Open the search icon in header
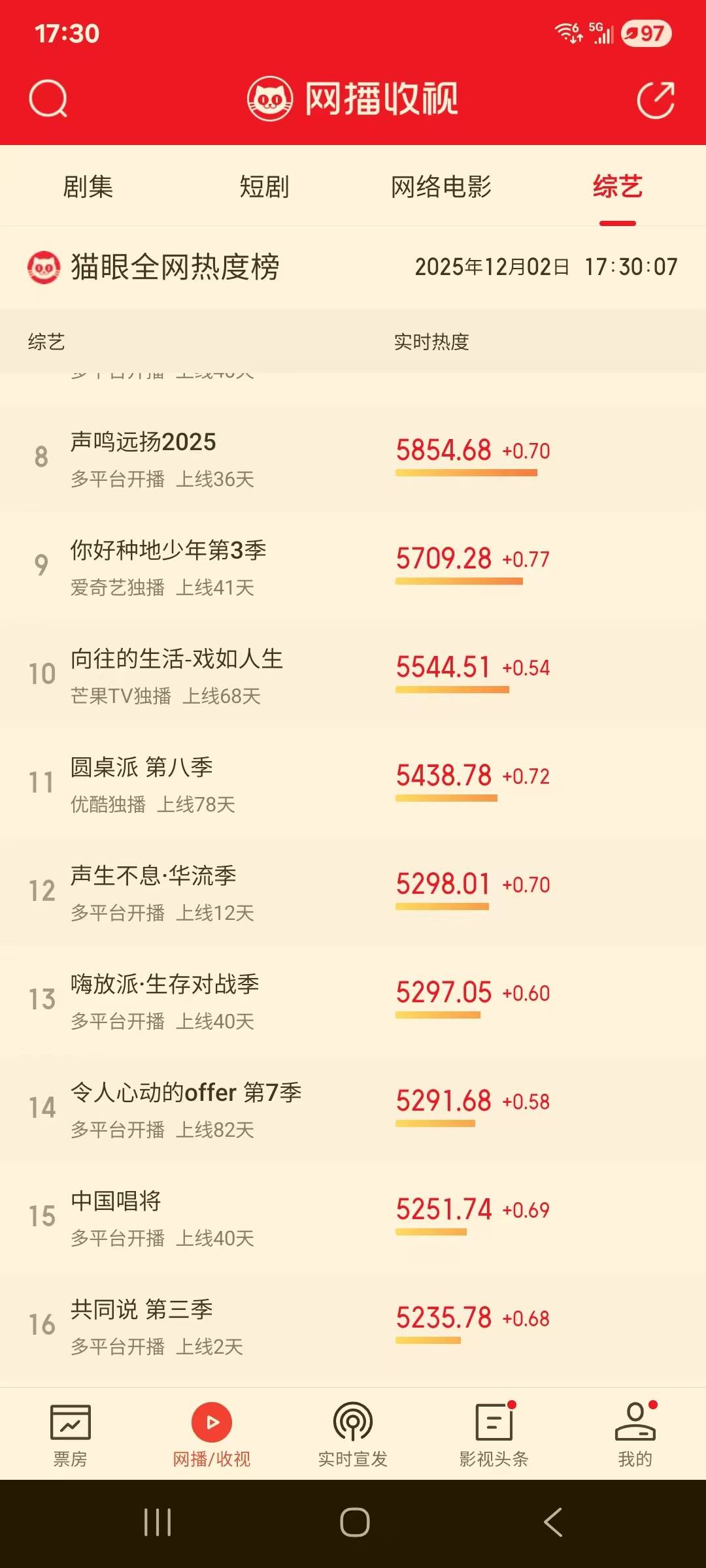706x1568 pixels. pyautogui.click(x=48, y=99)
